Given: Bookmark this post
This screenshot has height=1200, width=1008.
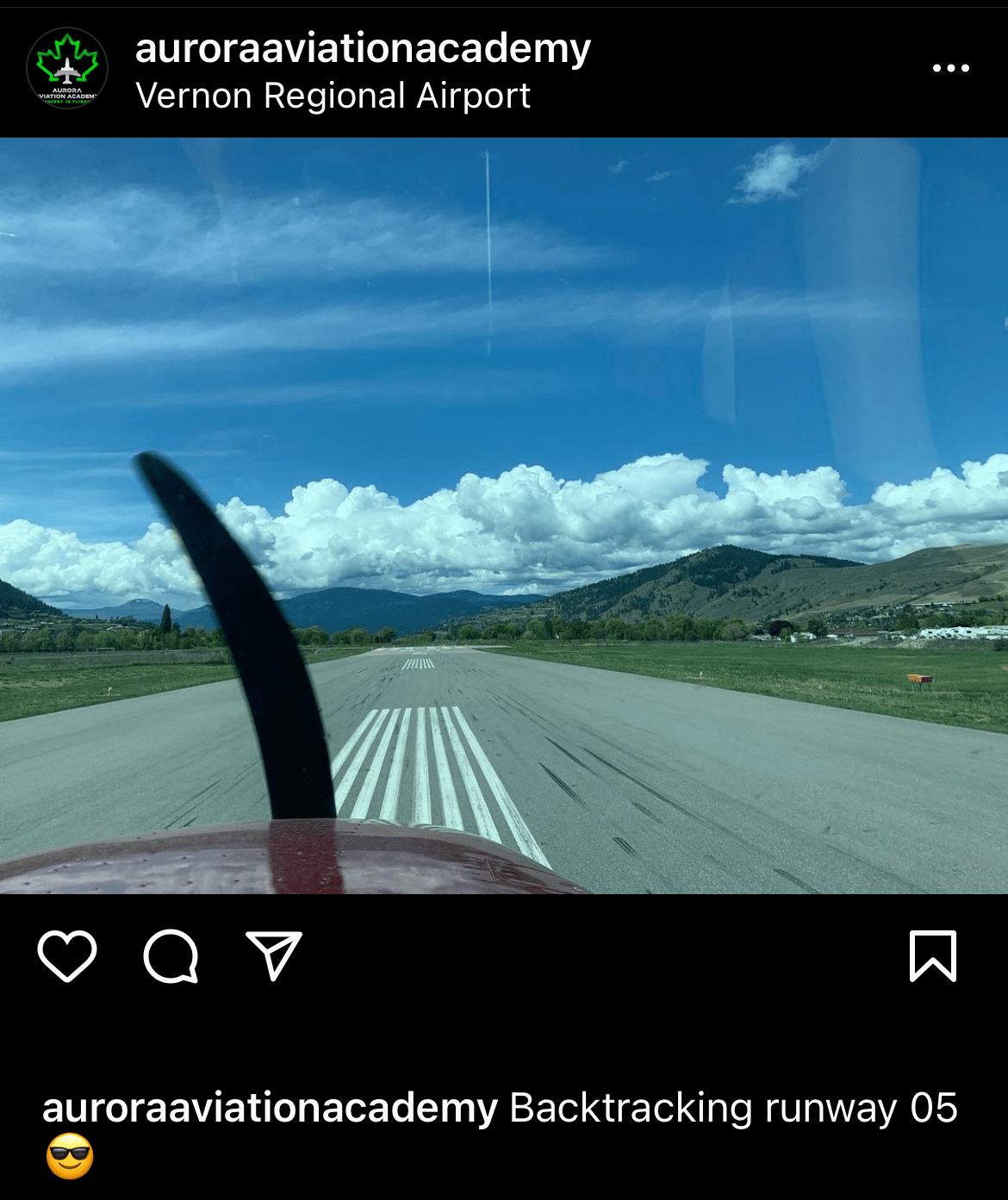Looking at the screenshot, I should click(933, 955).
